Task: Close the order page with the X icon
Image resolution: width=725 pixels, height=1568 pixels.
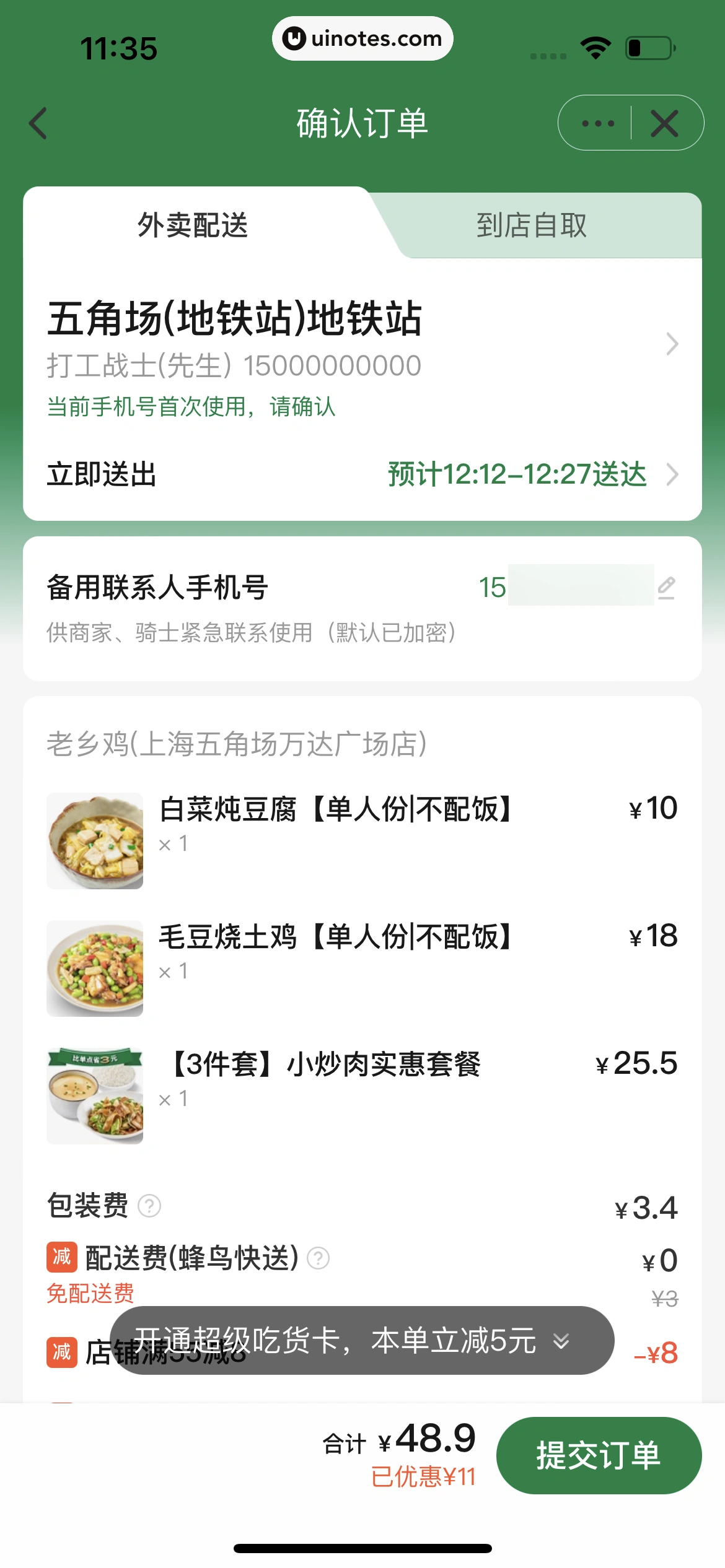Action: coord(664,123)
